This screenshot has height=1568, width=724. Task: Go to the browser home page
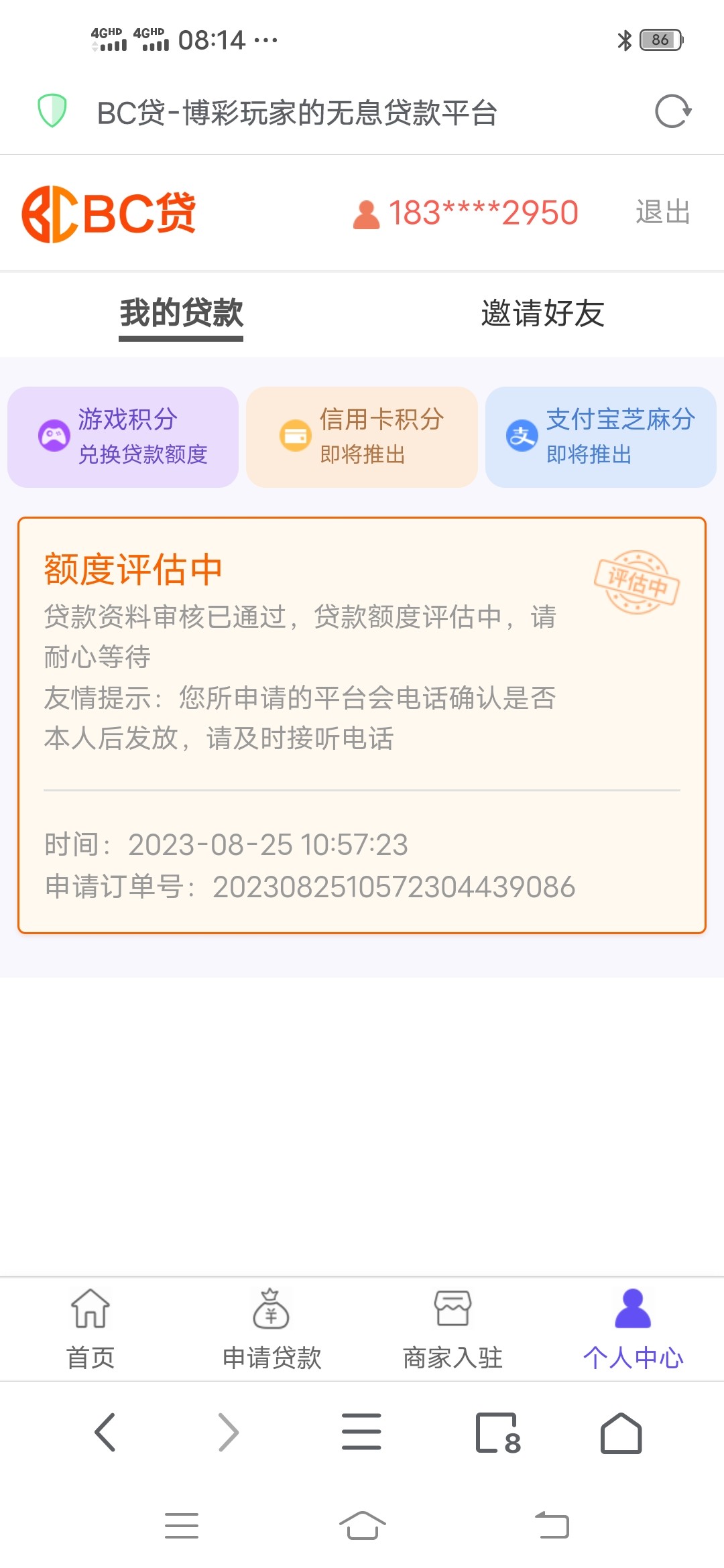tap(621, 1433)
